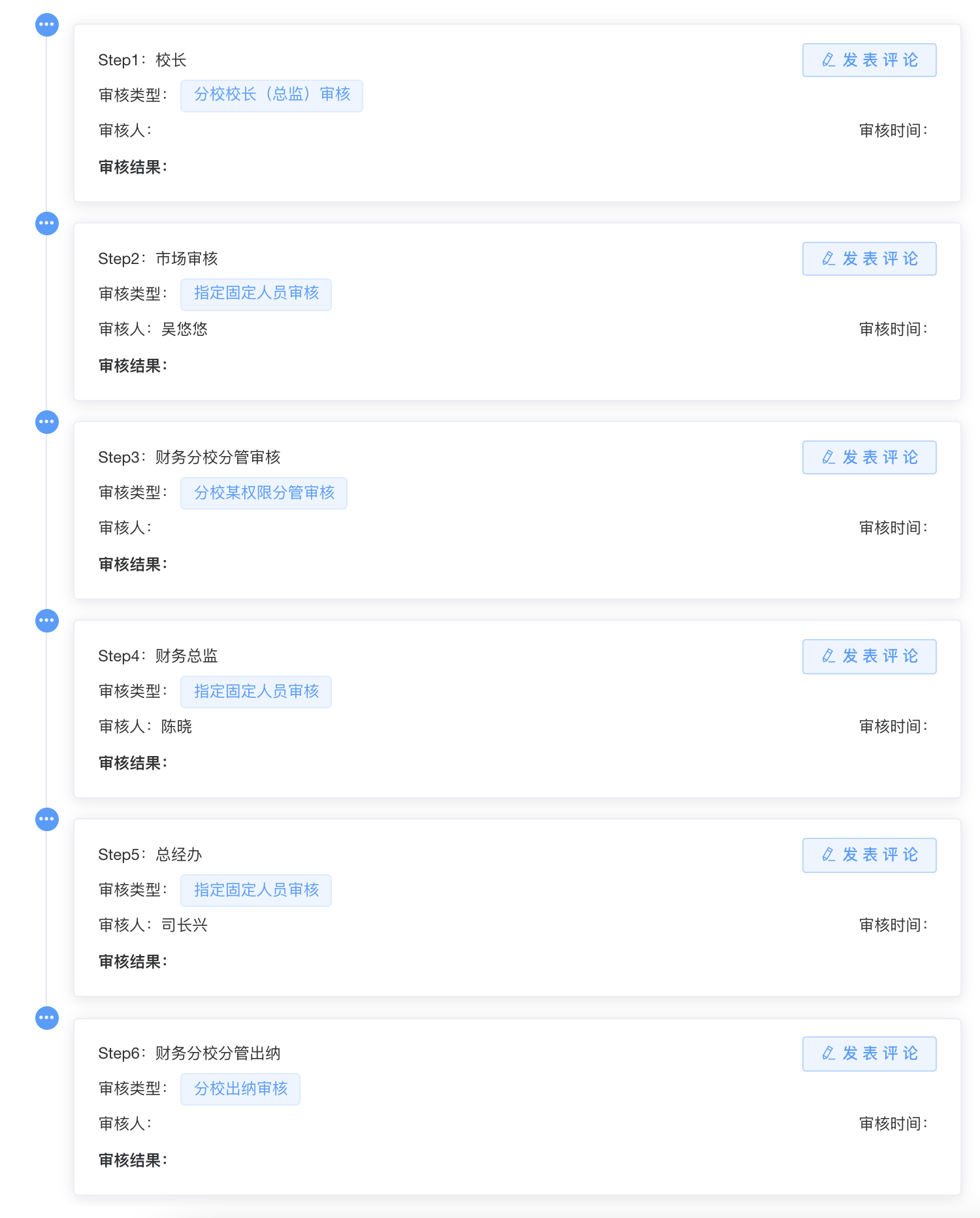Tap 发表评论 in Step5 总经办

click(869, 855)
